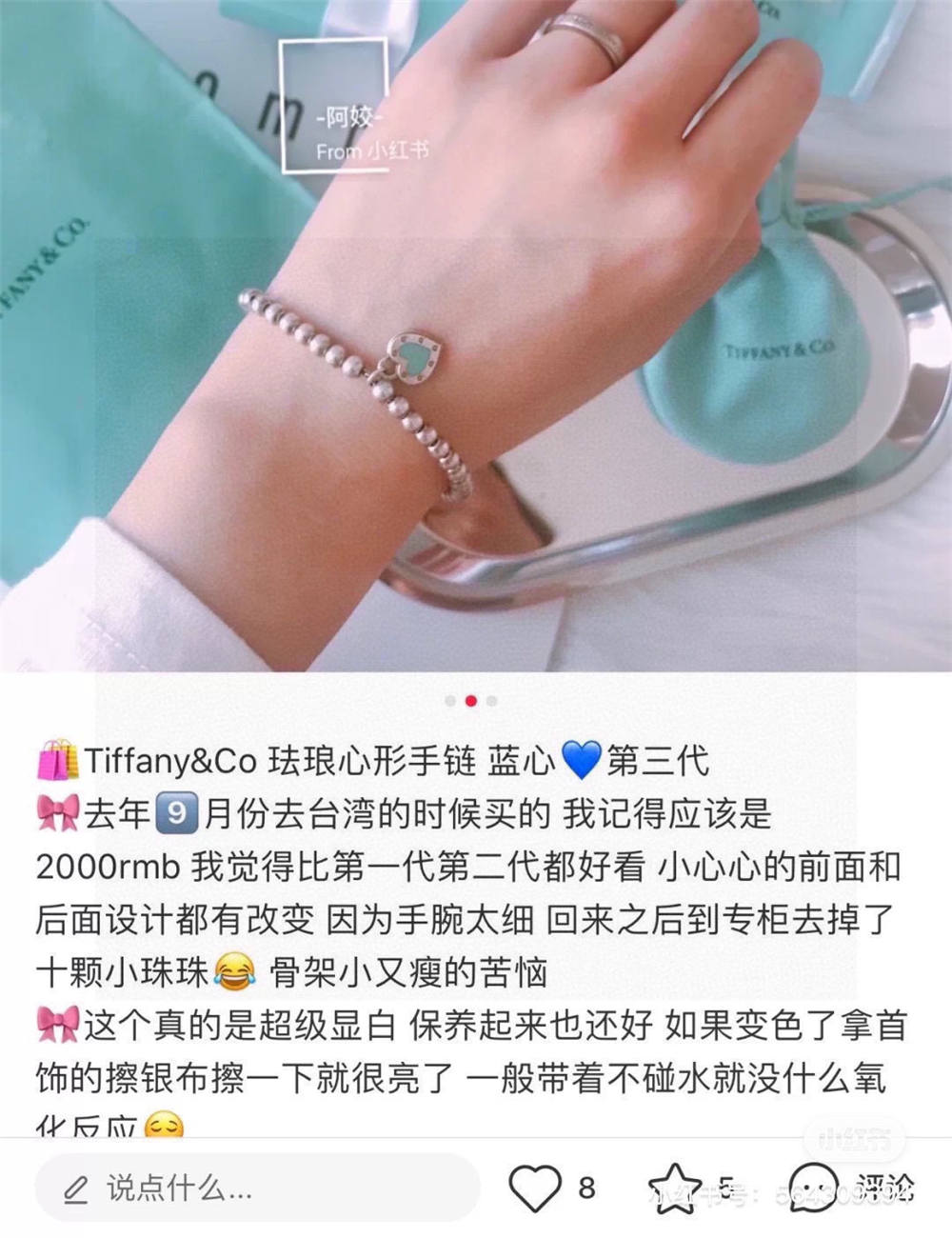Image resolution: width=952 pixels, height=1238 pixels.
Task: Favorite the post with the star icon
Action: (x=674, y=1188)
